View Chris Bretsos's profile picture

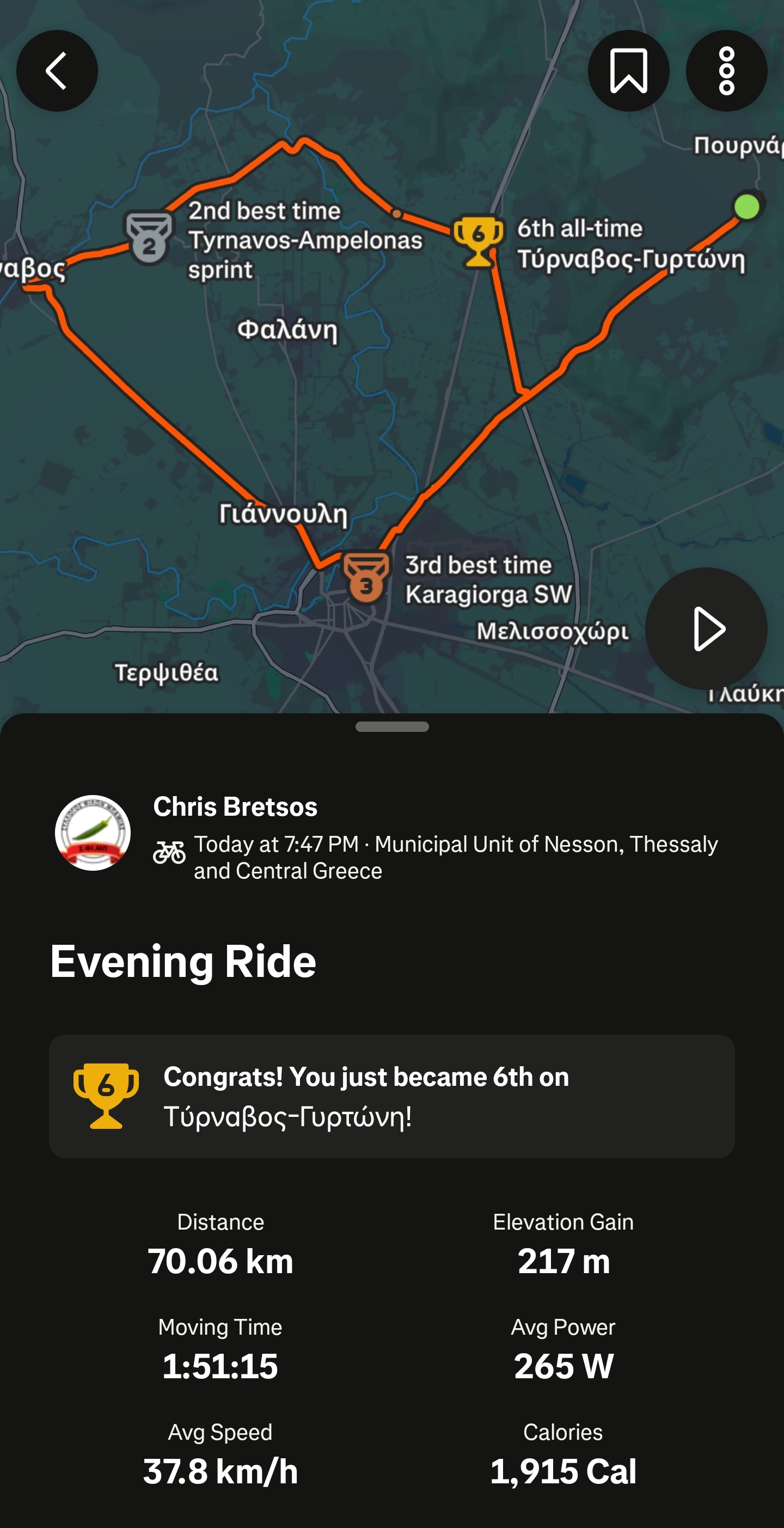[93, 832]
